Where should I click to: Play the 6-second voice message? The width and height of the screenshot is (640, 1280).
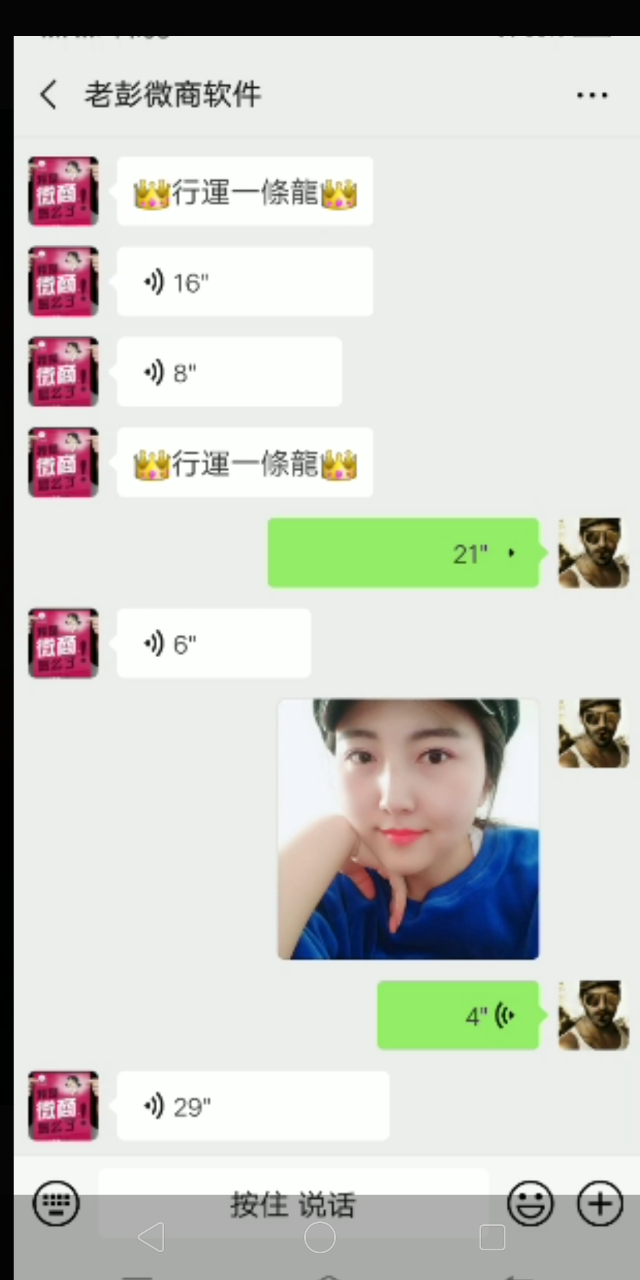213,644
